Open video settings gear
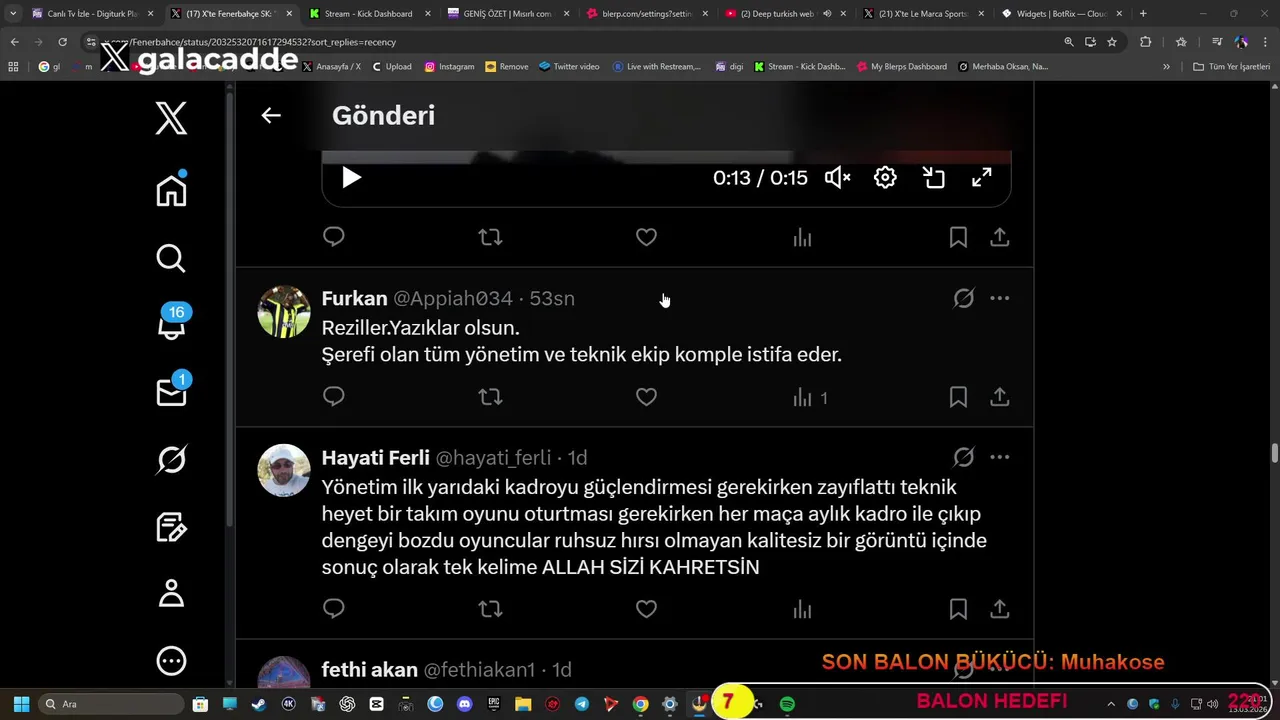The width and height of the screenshot is (1280, 720). [x=885, y=178]
